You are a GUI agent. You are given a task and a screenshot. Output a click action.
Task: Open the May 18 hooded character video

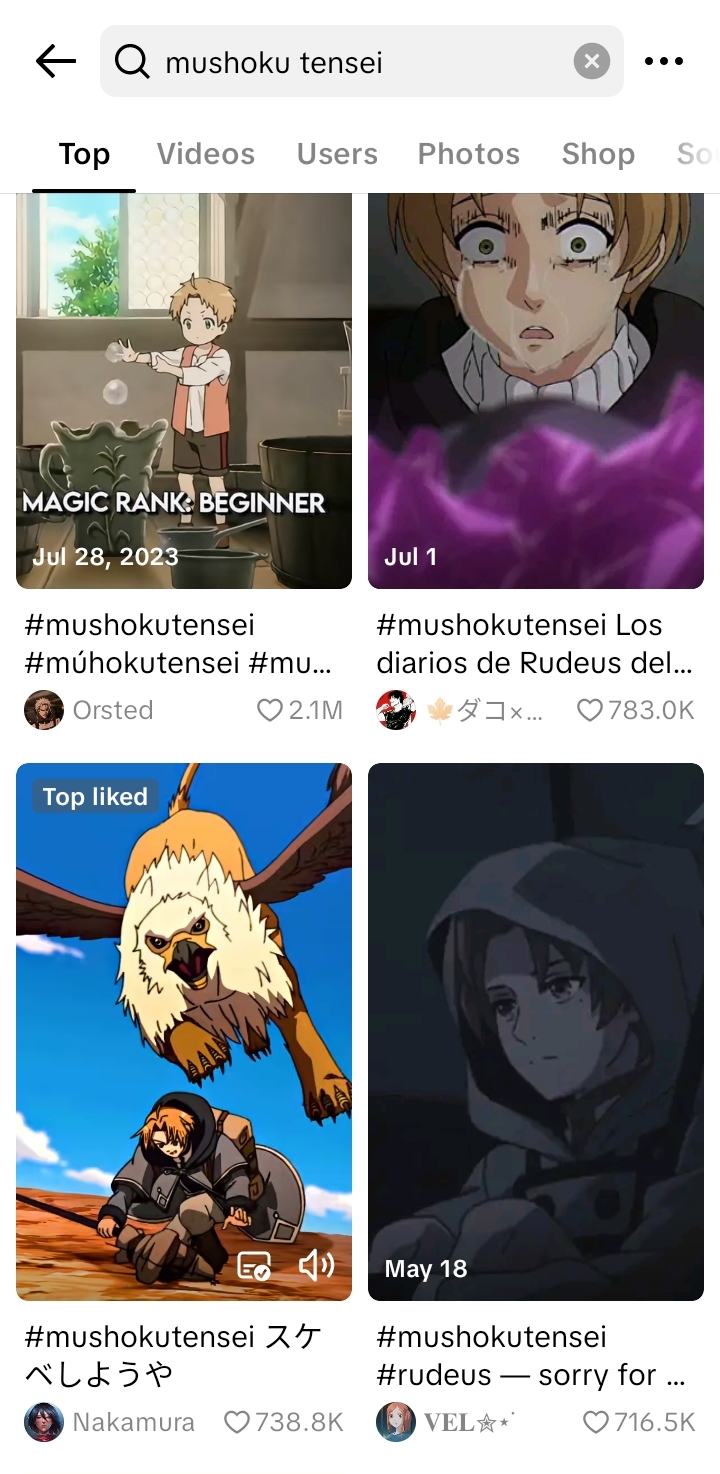tap(536, 1030)
